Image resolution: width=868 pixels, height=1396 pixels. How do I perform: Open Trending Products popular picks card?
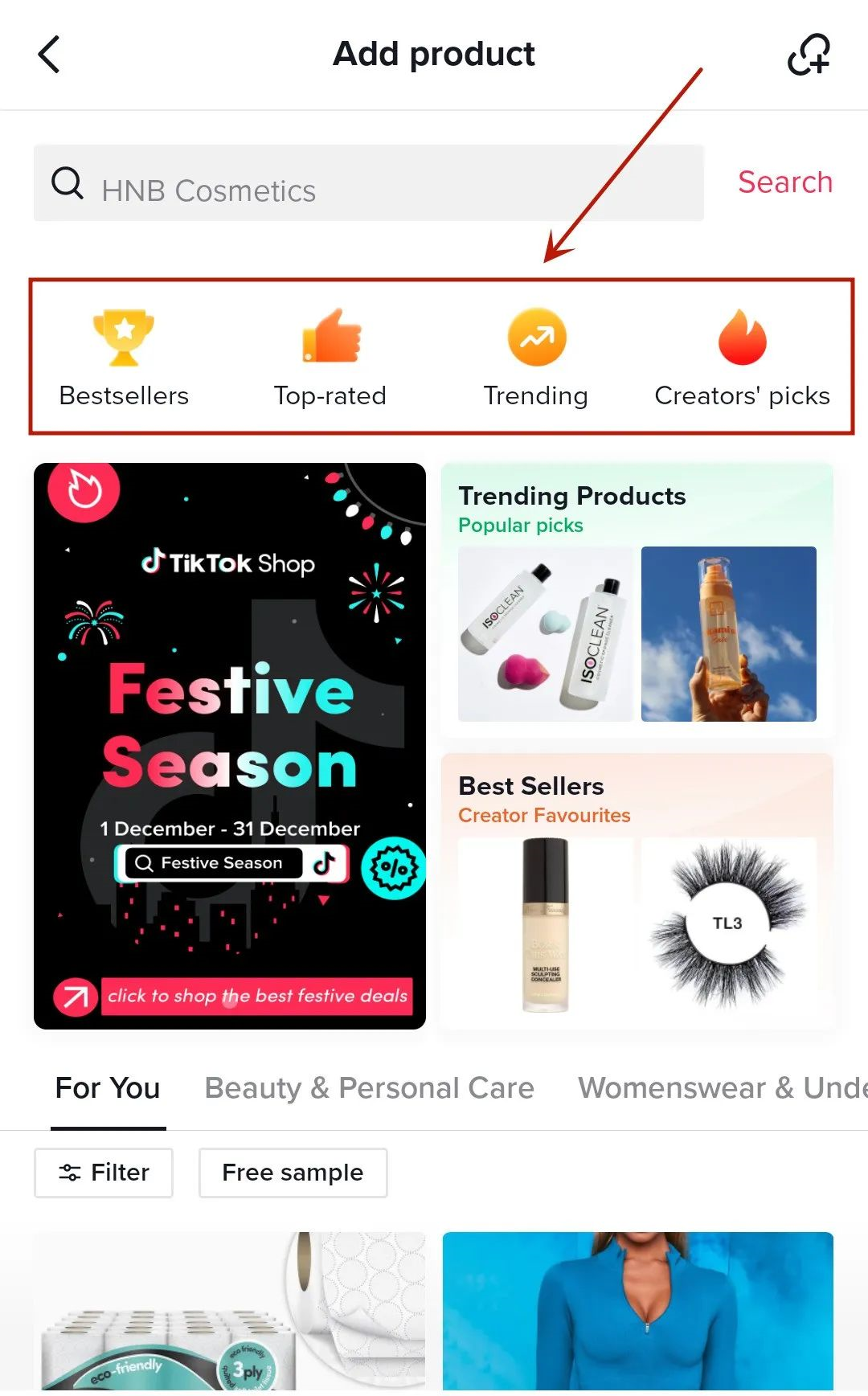point(637,600)
